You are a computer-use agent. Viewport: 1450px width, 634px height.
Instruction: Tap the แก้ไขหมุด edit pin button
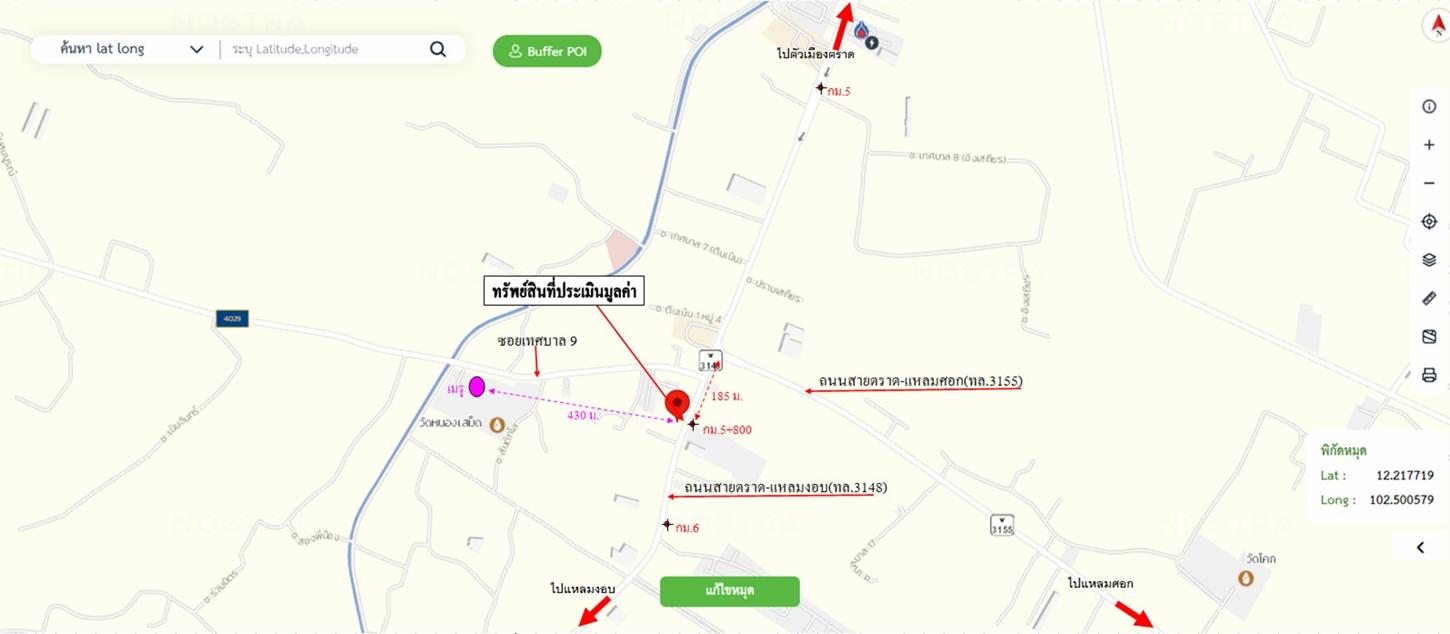click(730, 591)
